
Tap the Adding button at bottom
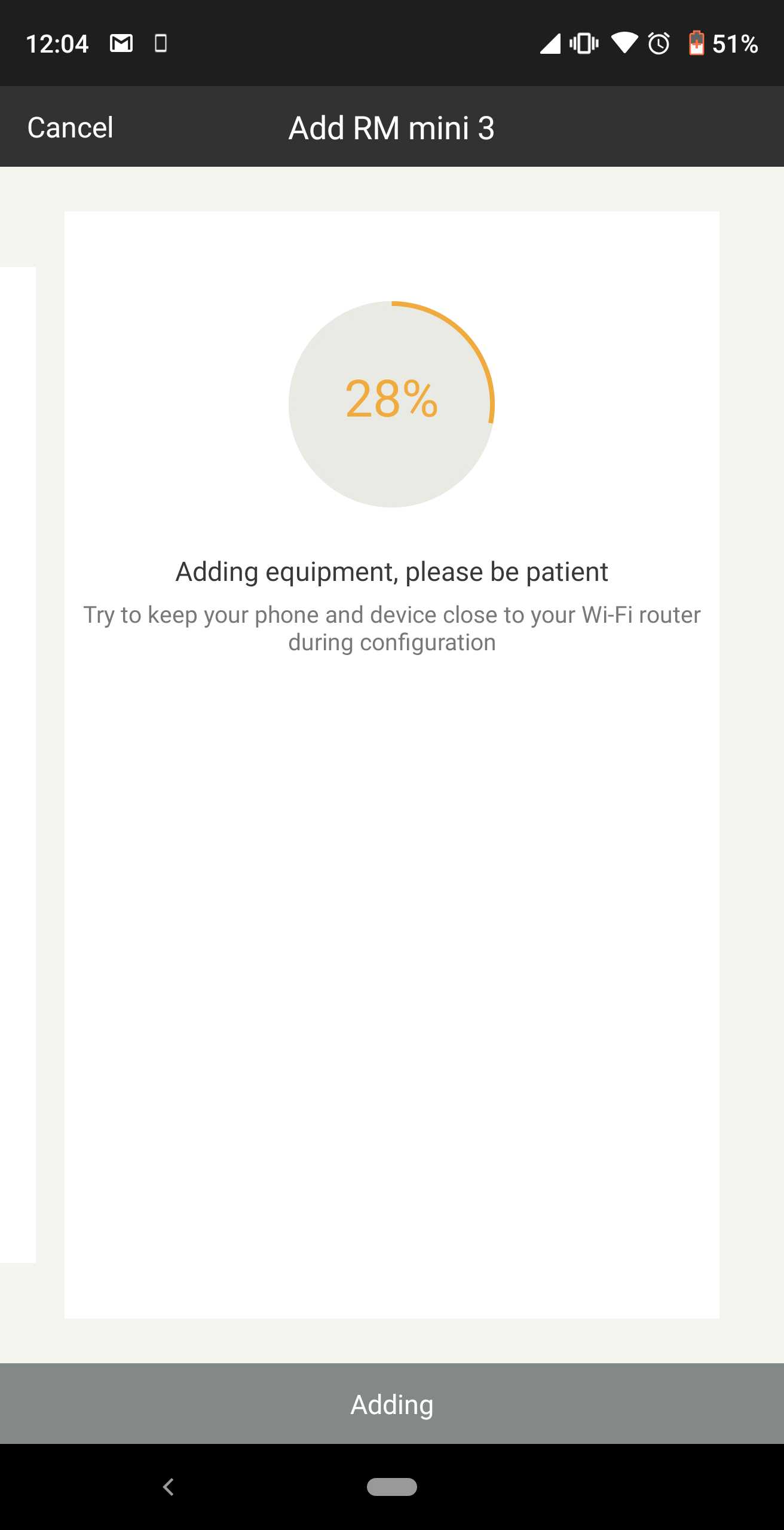[x=392, y=1404]
